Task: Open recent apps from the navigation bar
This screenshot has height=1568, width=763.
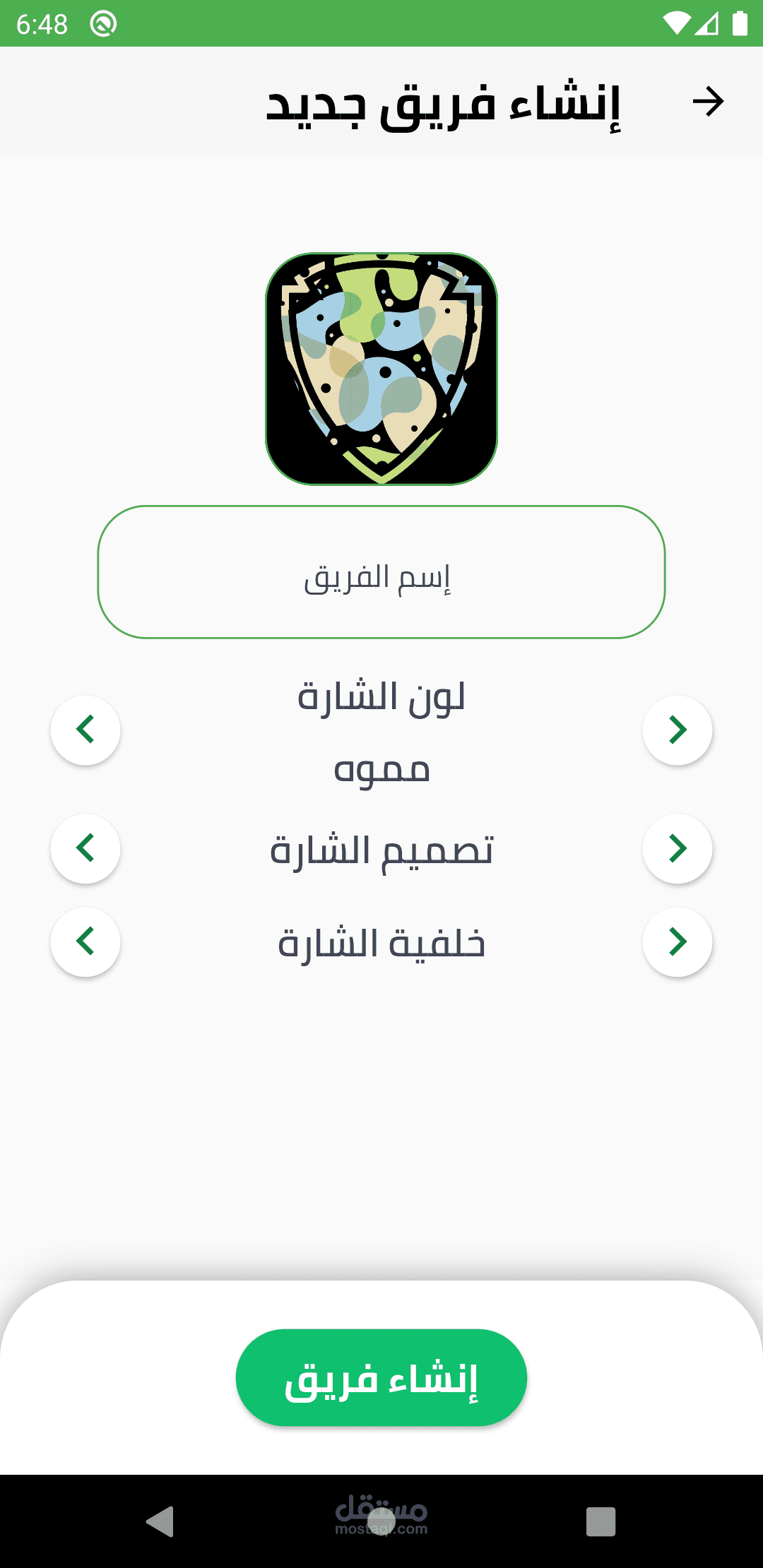Action: click(601, 1521)
